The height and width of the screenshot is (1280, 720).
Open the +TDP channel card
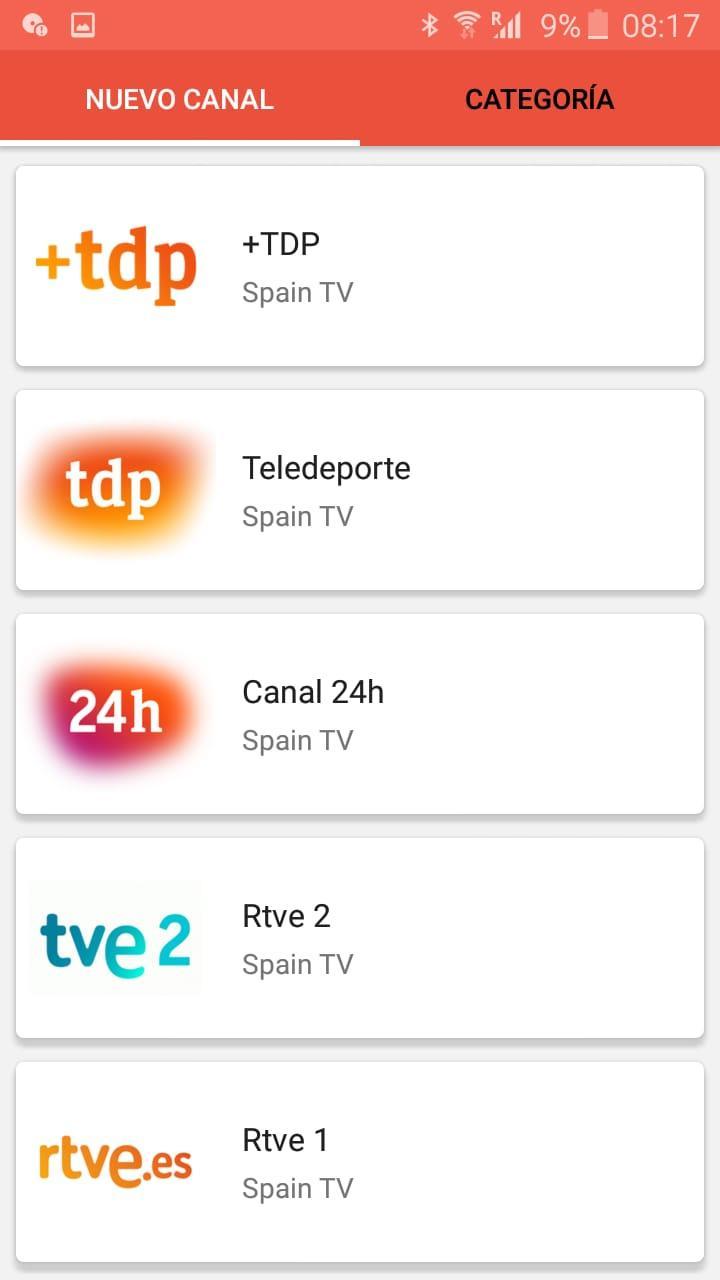click(x=360, y=266)
